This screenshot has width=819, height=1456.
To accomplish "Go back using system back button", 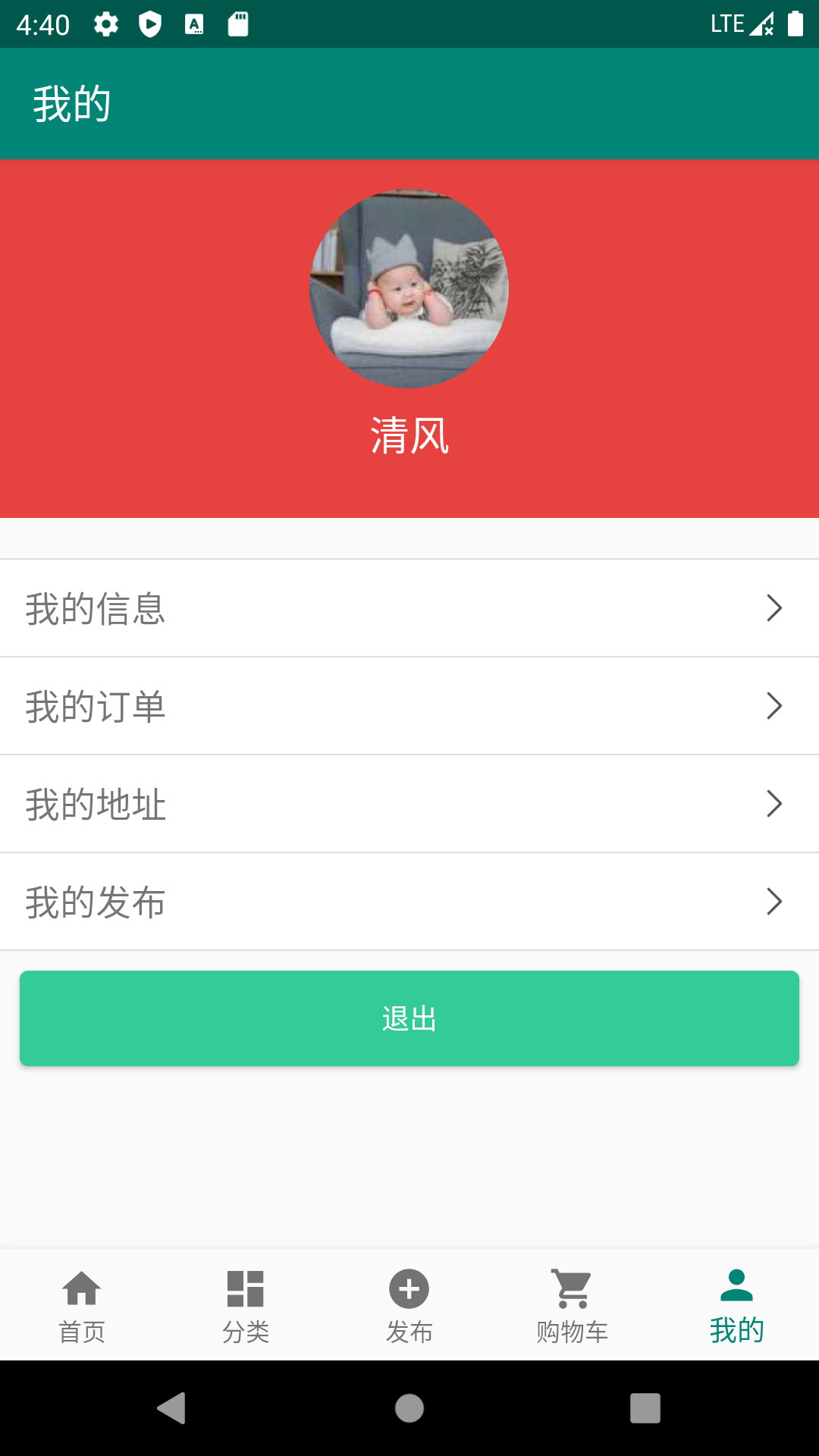I will (172, 1408).
